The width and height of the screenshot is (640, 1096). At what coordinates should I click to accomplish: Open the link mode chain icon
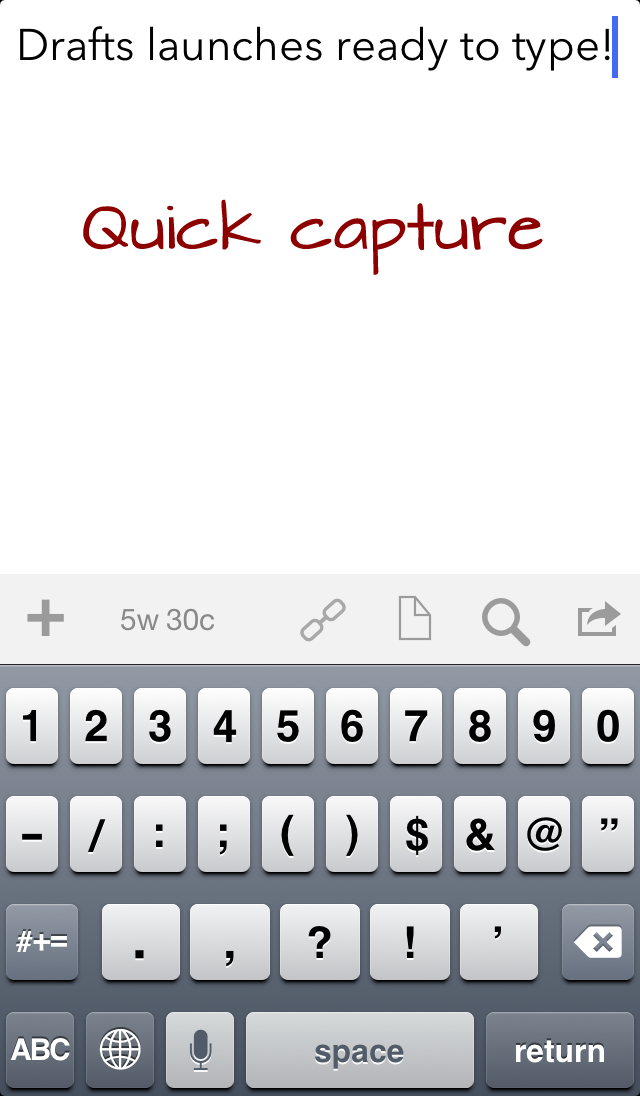pyautogui.click(x=323, y=620)
